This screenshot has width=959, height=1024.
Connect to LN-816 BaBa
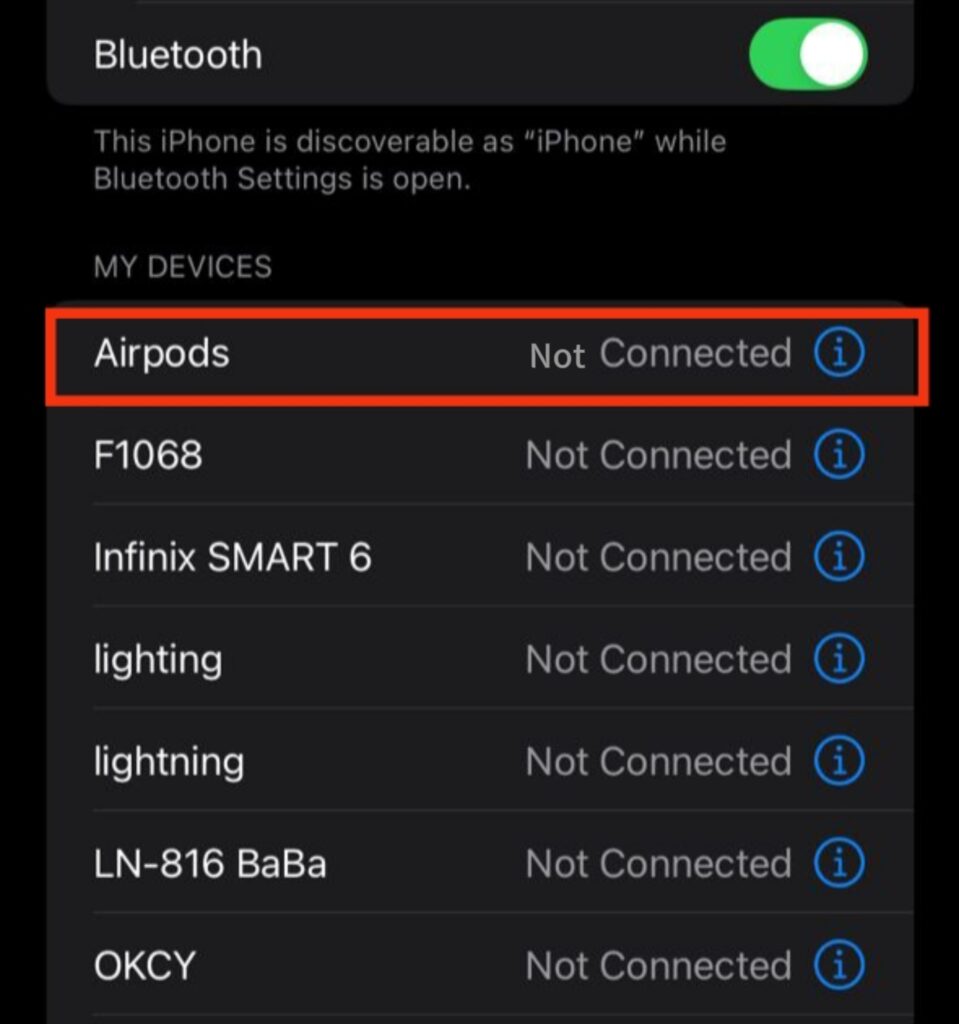click(x=300, y=864)
